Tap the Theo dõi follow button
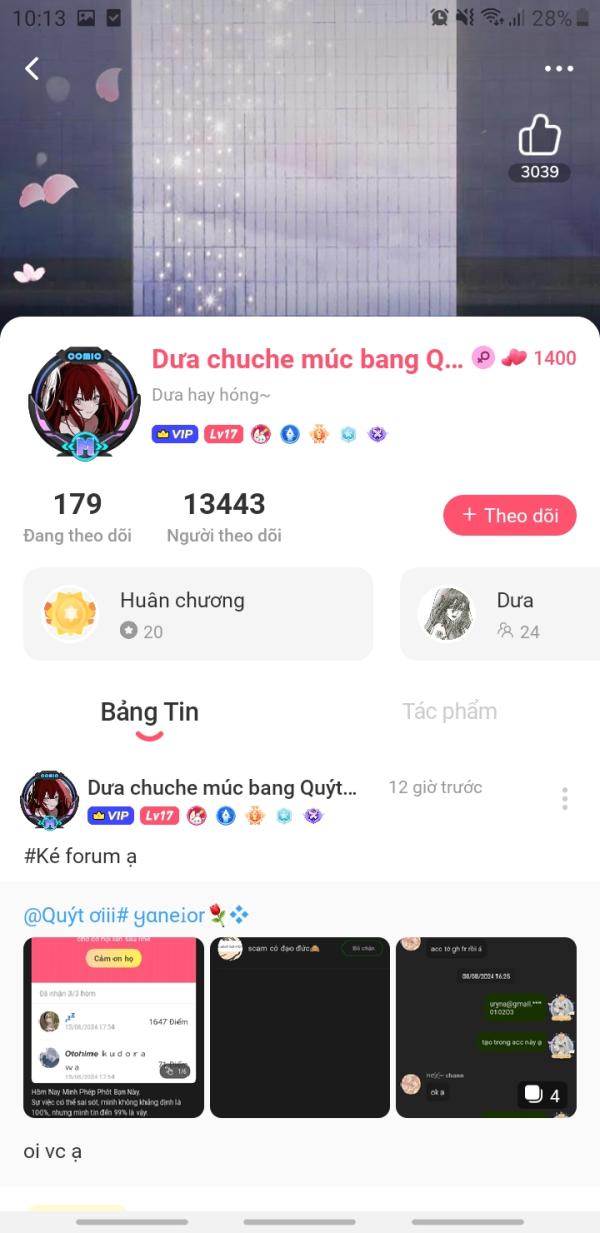Viewport: 600px width, 1233px height. [x=510, y=516]
